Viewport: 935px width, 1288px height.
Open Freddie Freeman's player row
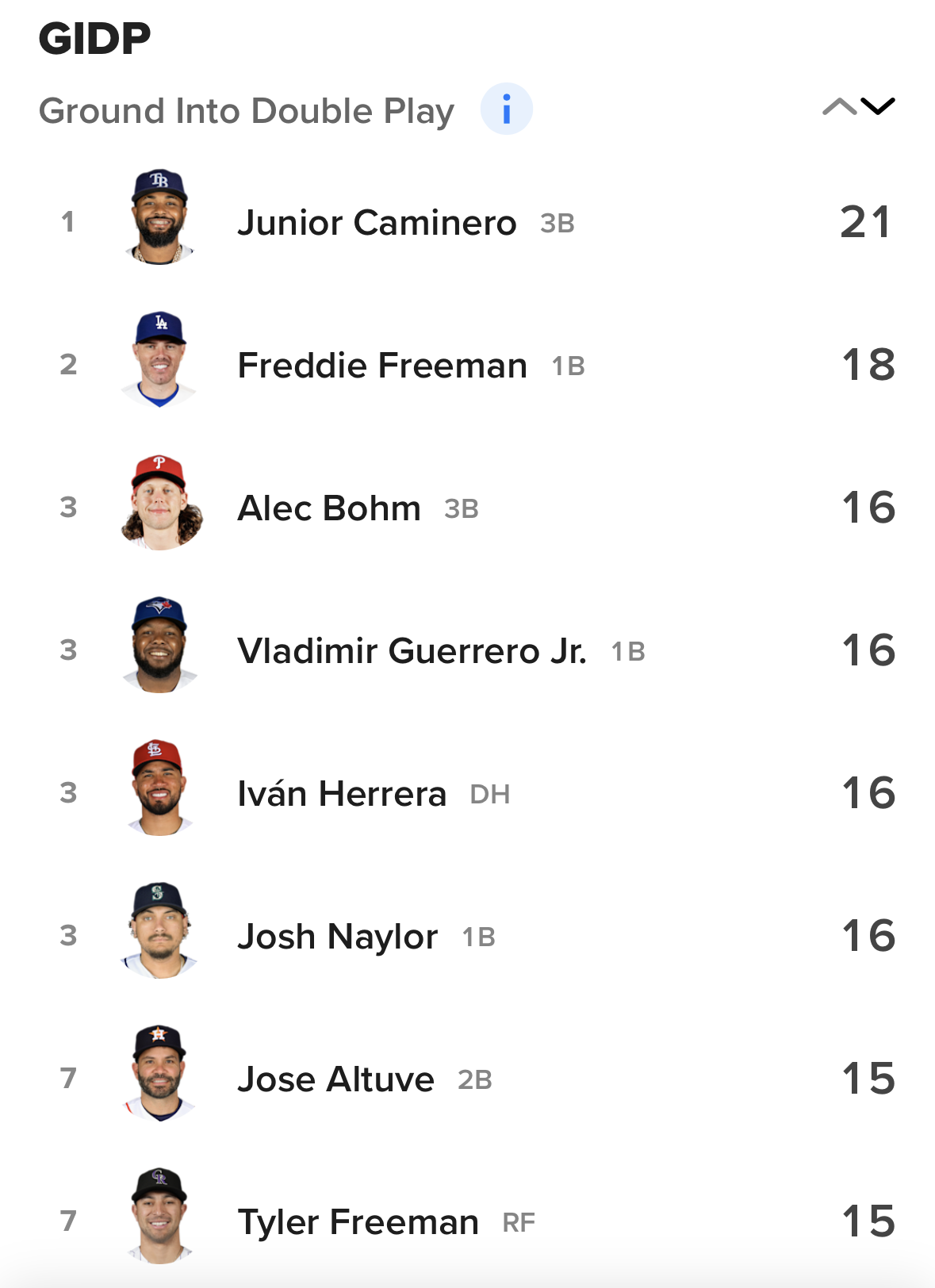tap(468, 364)
